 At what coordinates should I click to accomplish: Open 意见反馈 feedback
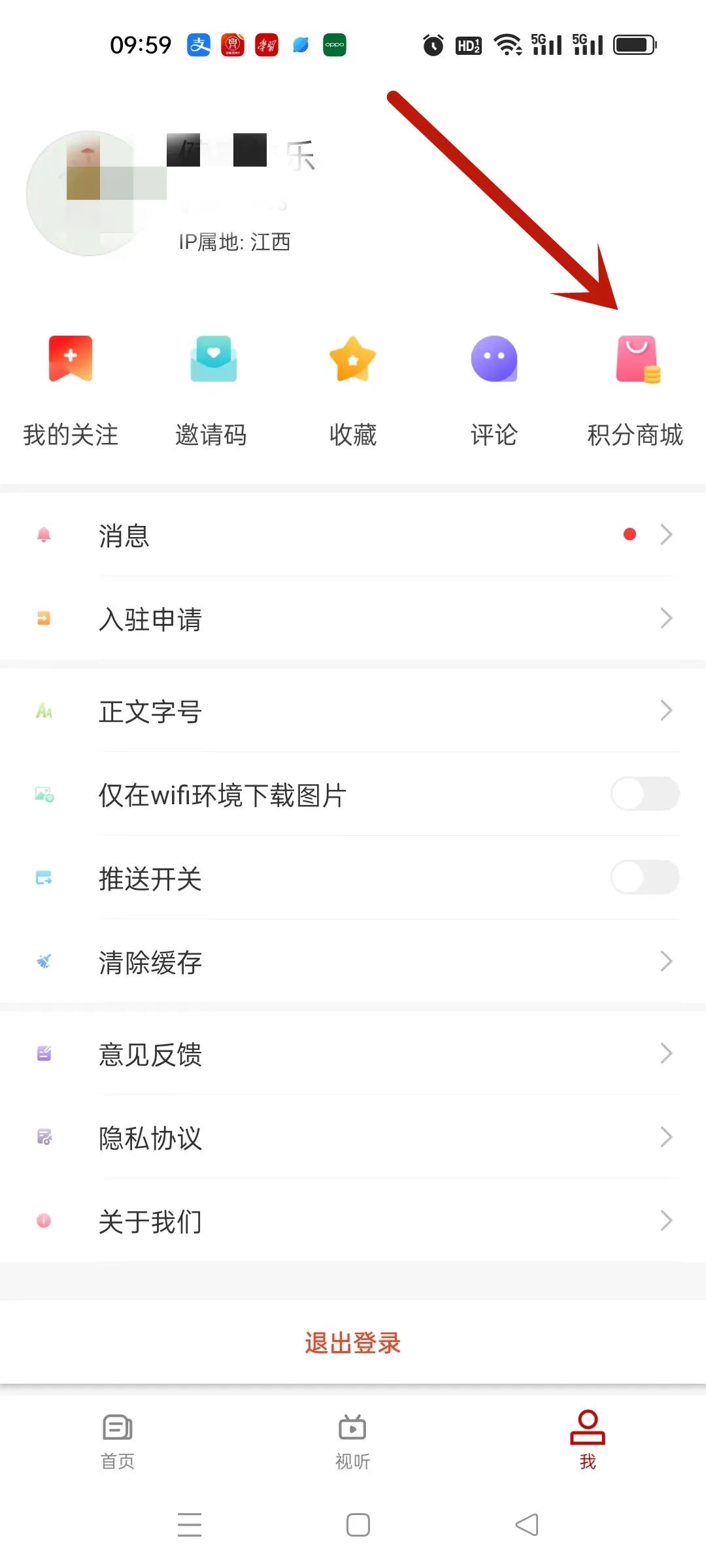pos(353,1053)
